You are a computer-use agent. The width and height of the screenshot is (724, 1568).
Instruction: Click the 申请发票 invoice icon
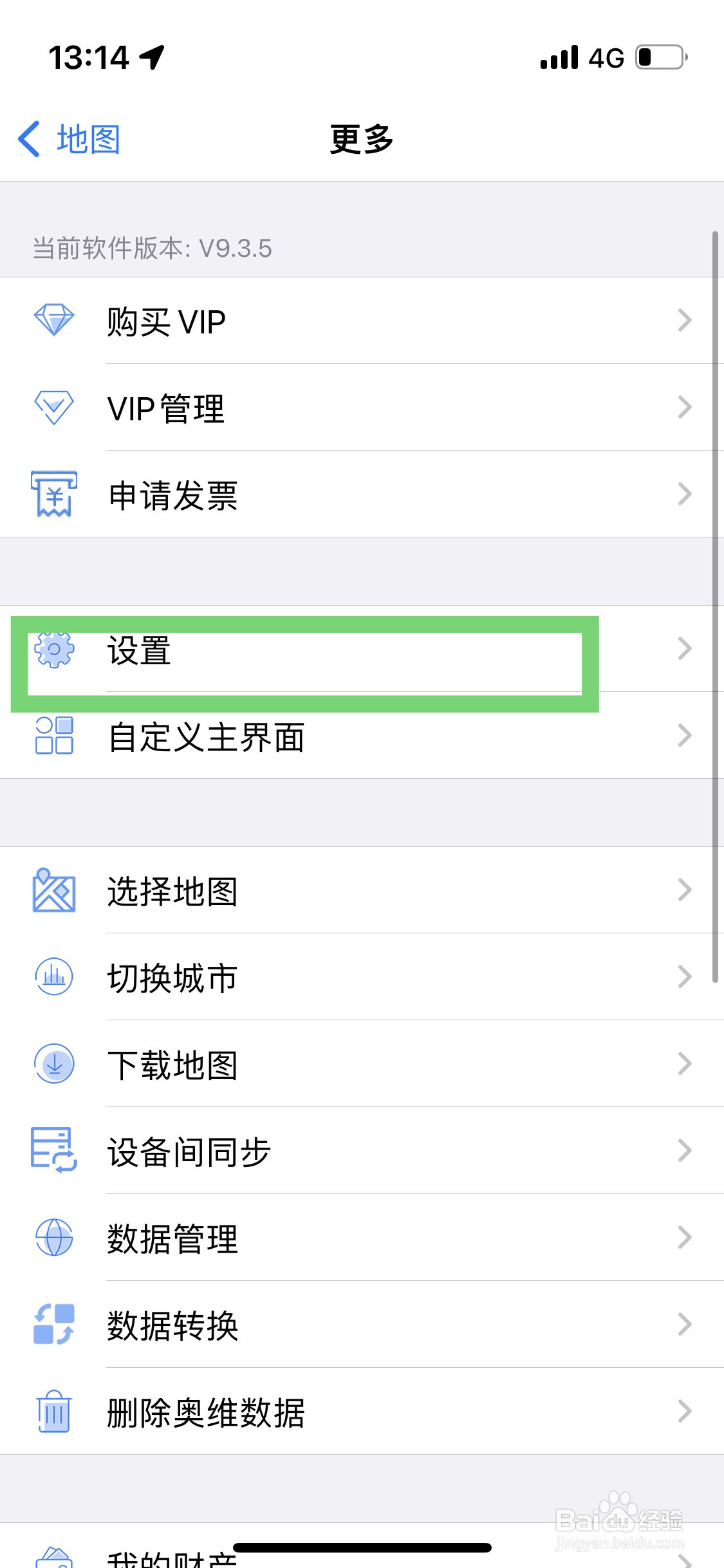tap(54, 494)
